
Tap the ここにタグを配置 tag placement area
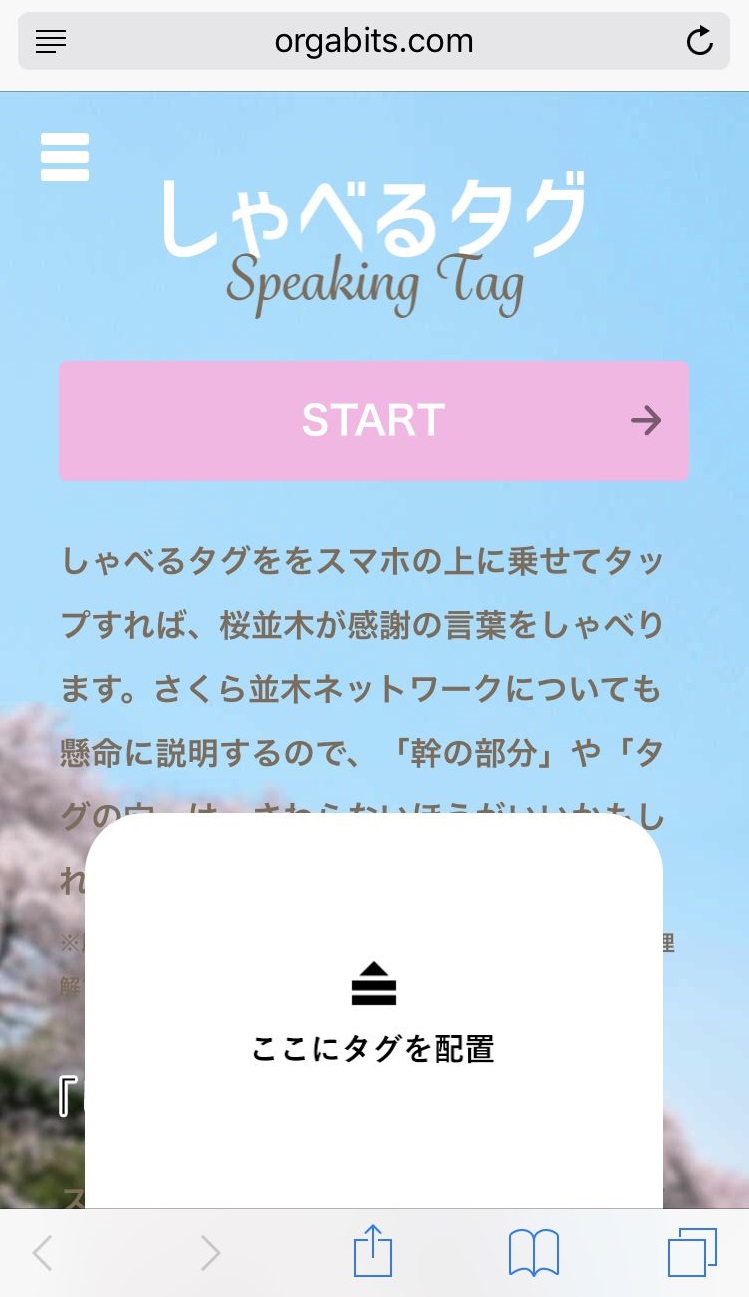pyautogui.click(x=374, y=1012)
